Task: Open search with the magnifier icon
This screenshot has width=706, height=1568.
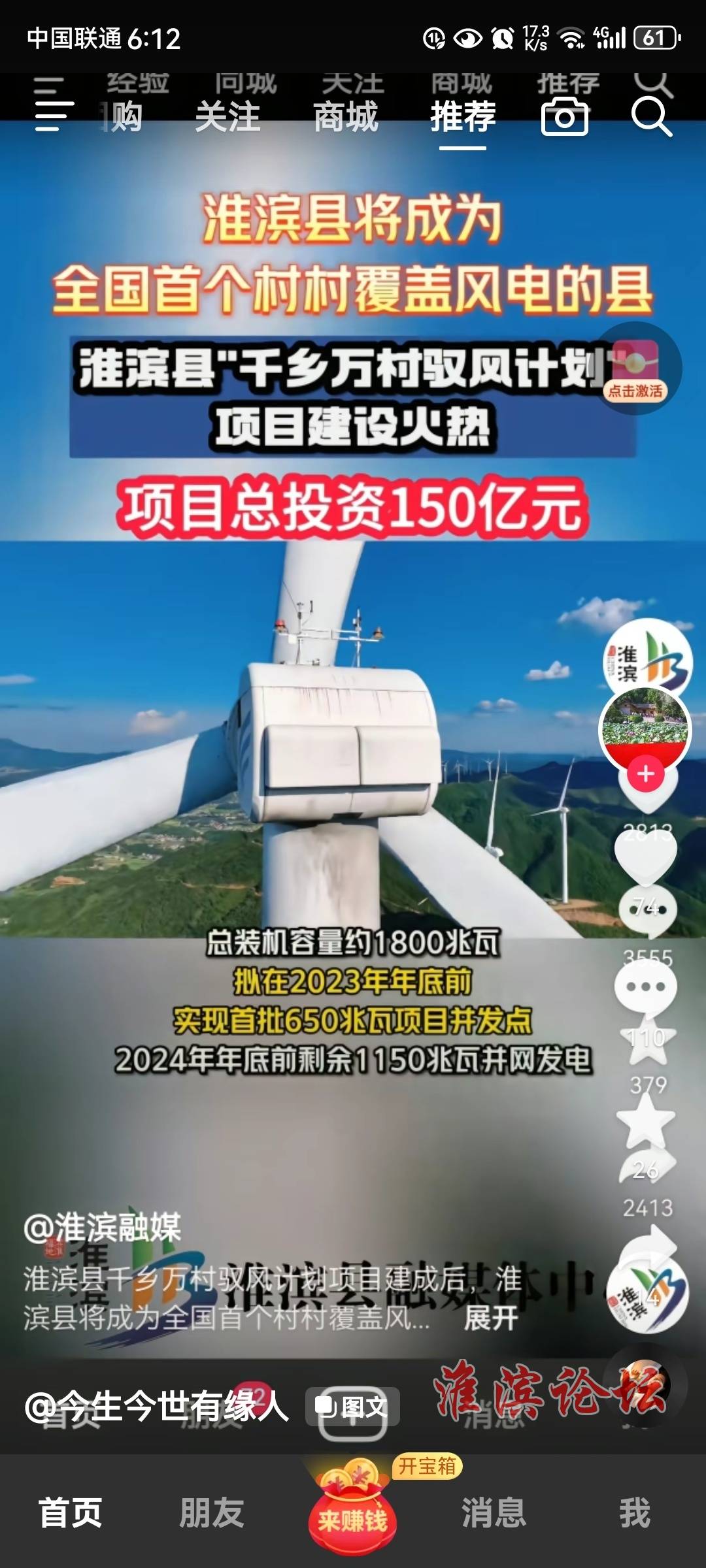Action: pyautogui.click(x=651, y=118)
